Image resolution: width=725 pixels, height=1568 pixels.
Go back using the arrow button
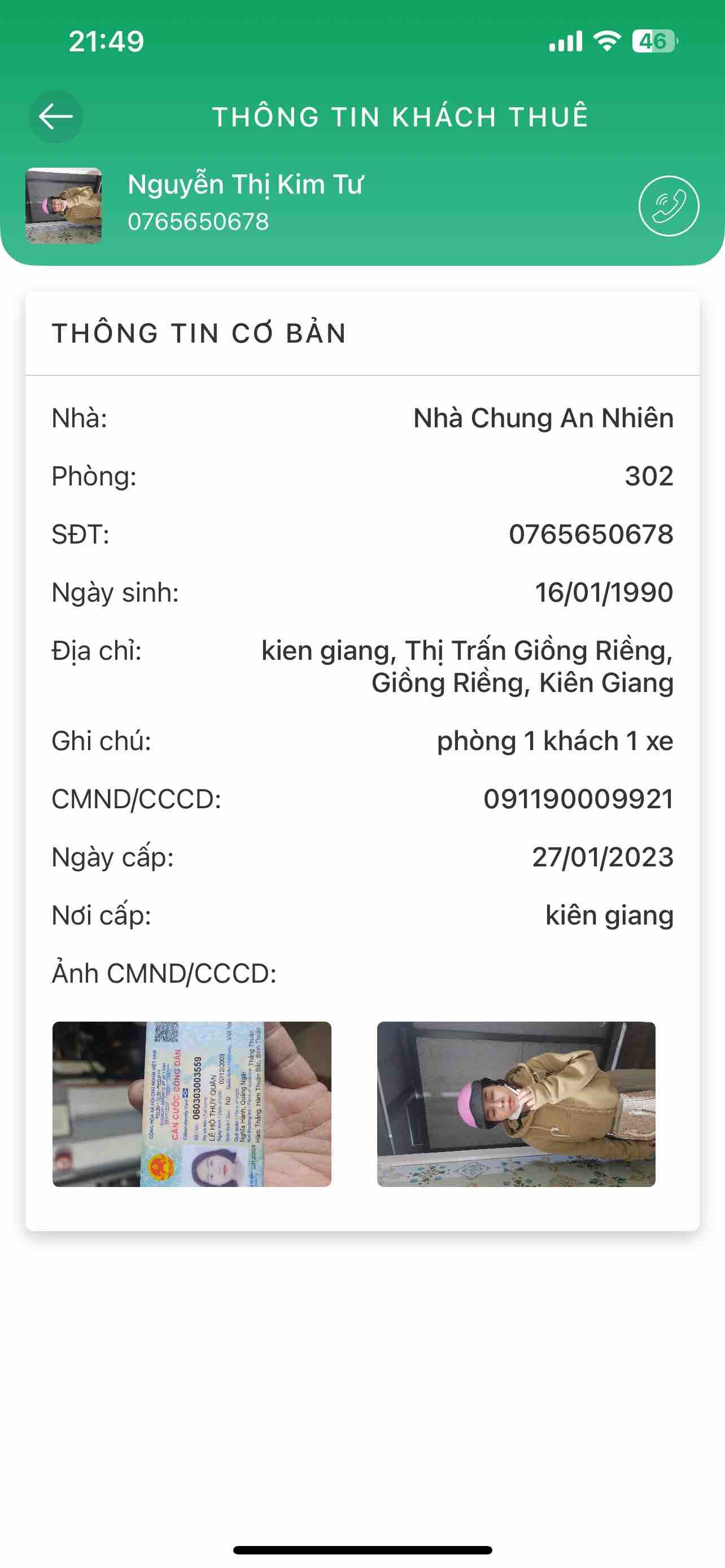pyautogui.click(x=56, y=116)
